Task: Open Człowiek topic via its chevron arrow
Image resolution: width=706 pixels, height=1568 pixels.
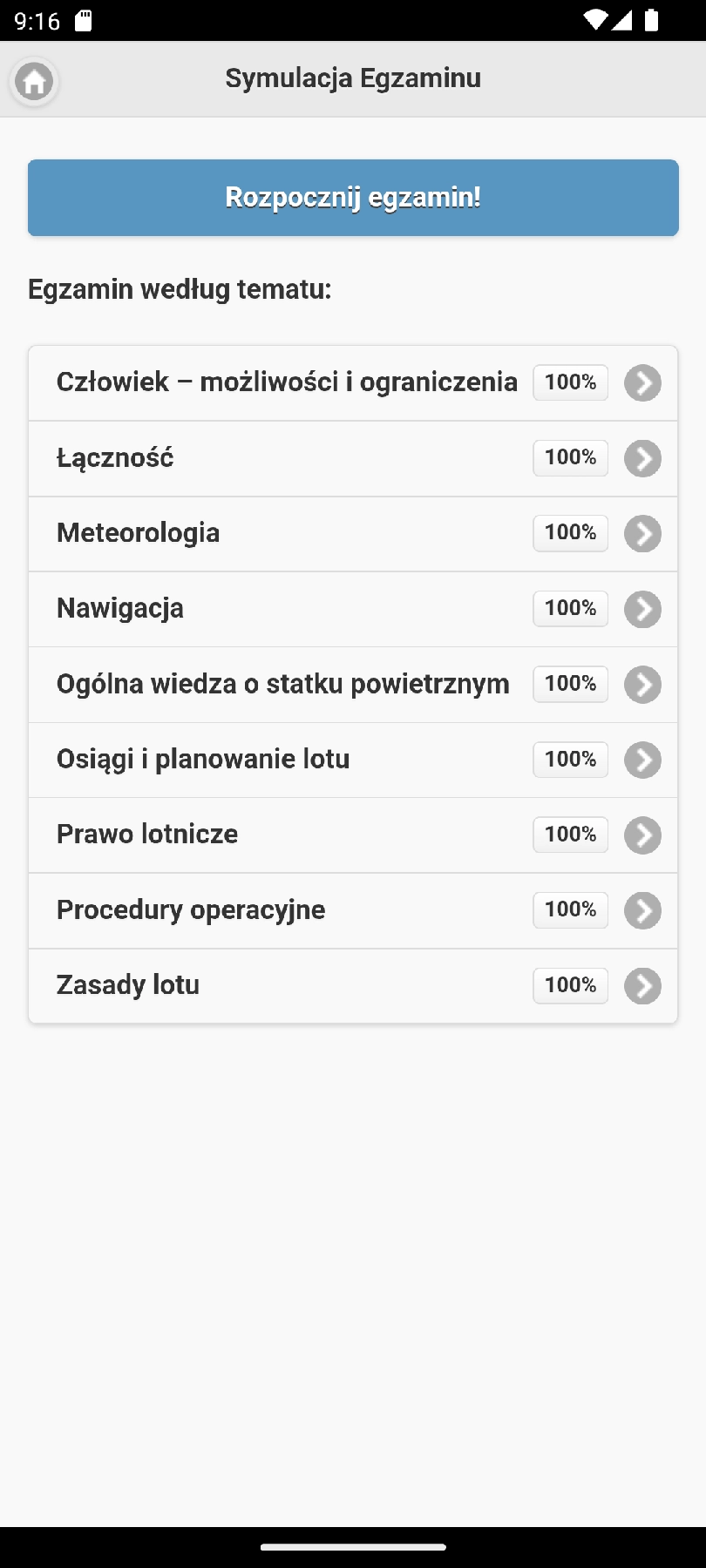Action: click(x=642, y=382)
